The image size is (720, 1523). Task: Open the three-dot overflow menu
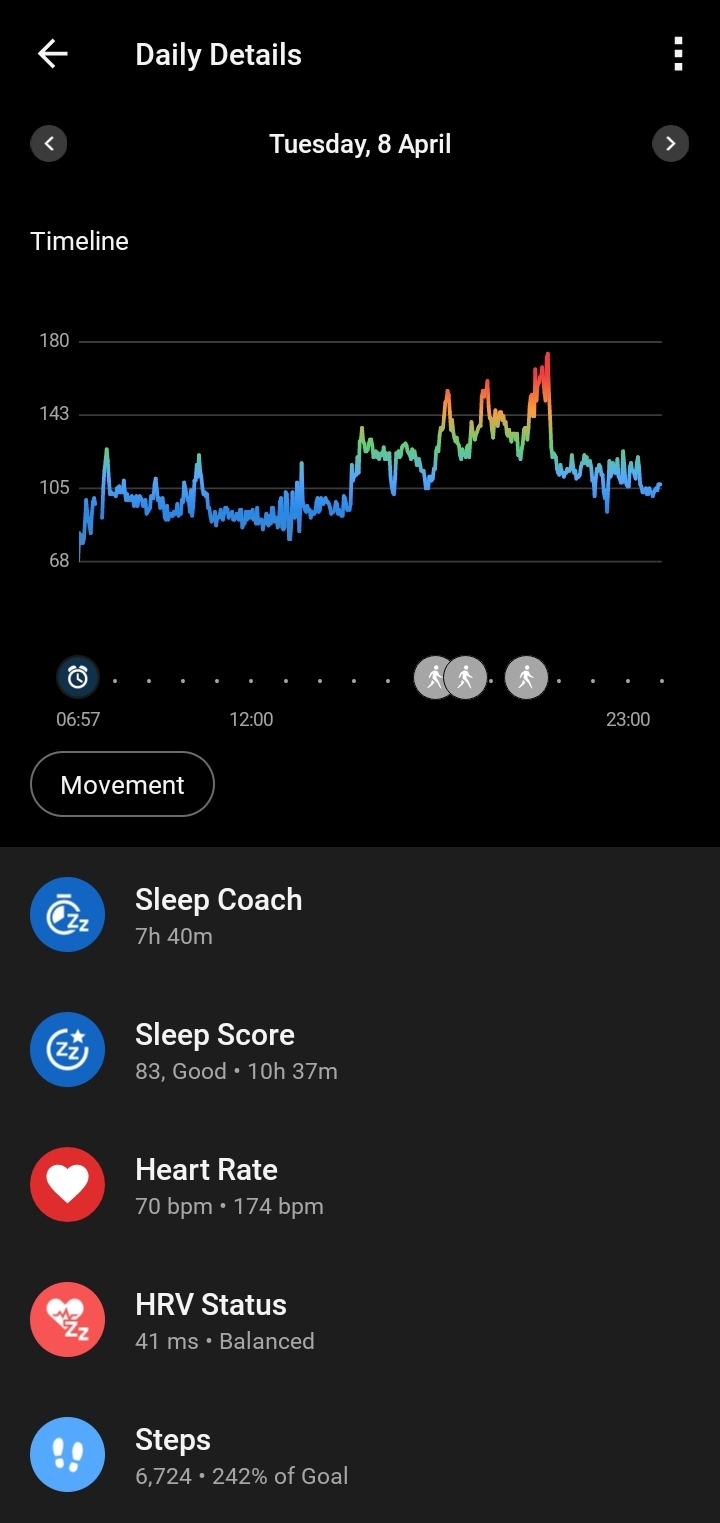[678, 54]
